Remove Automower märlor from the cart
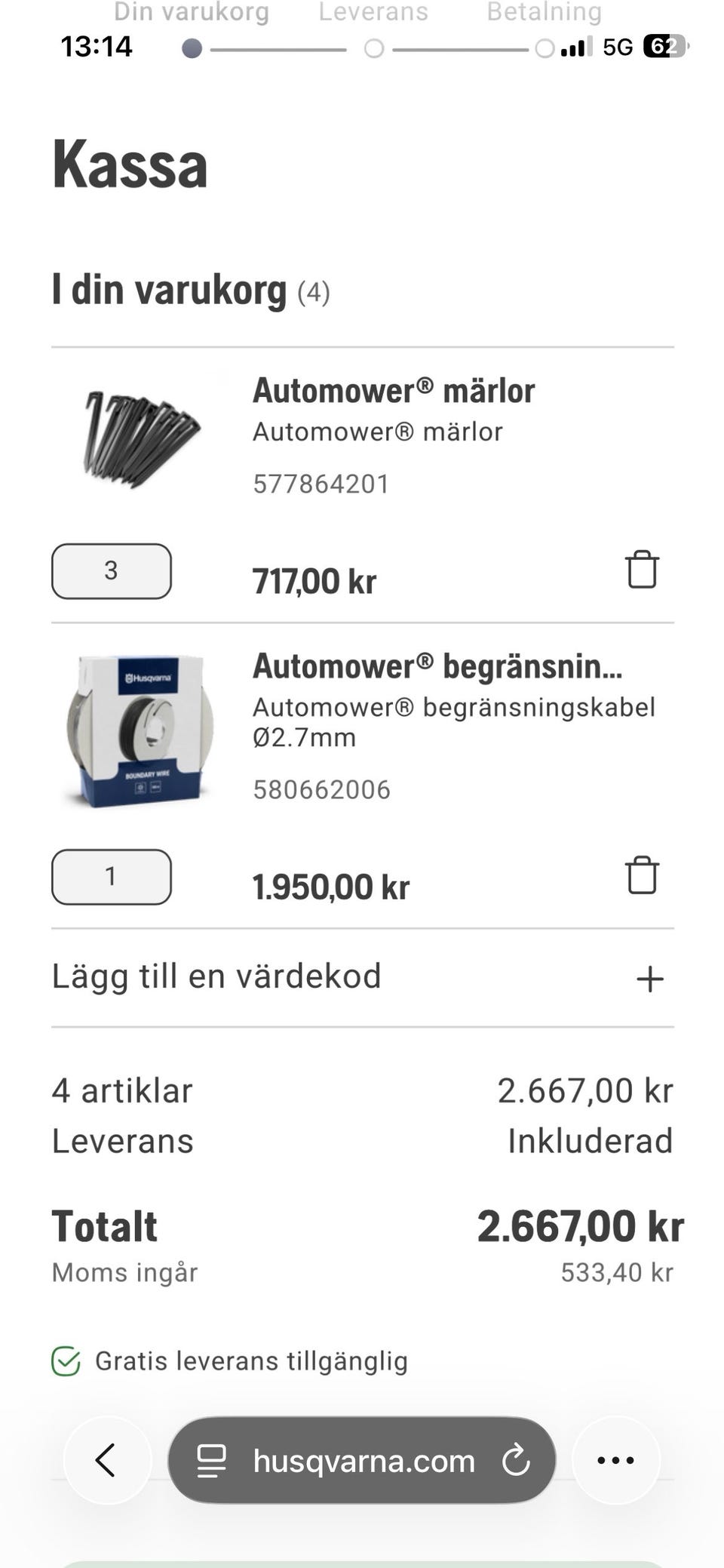The image size is (724, 1568). click(642, 570)
